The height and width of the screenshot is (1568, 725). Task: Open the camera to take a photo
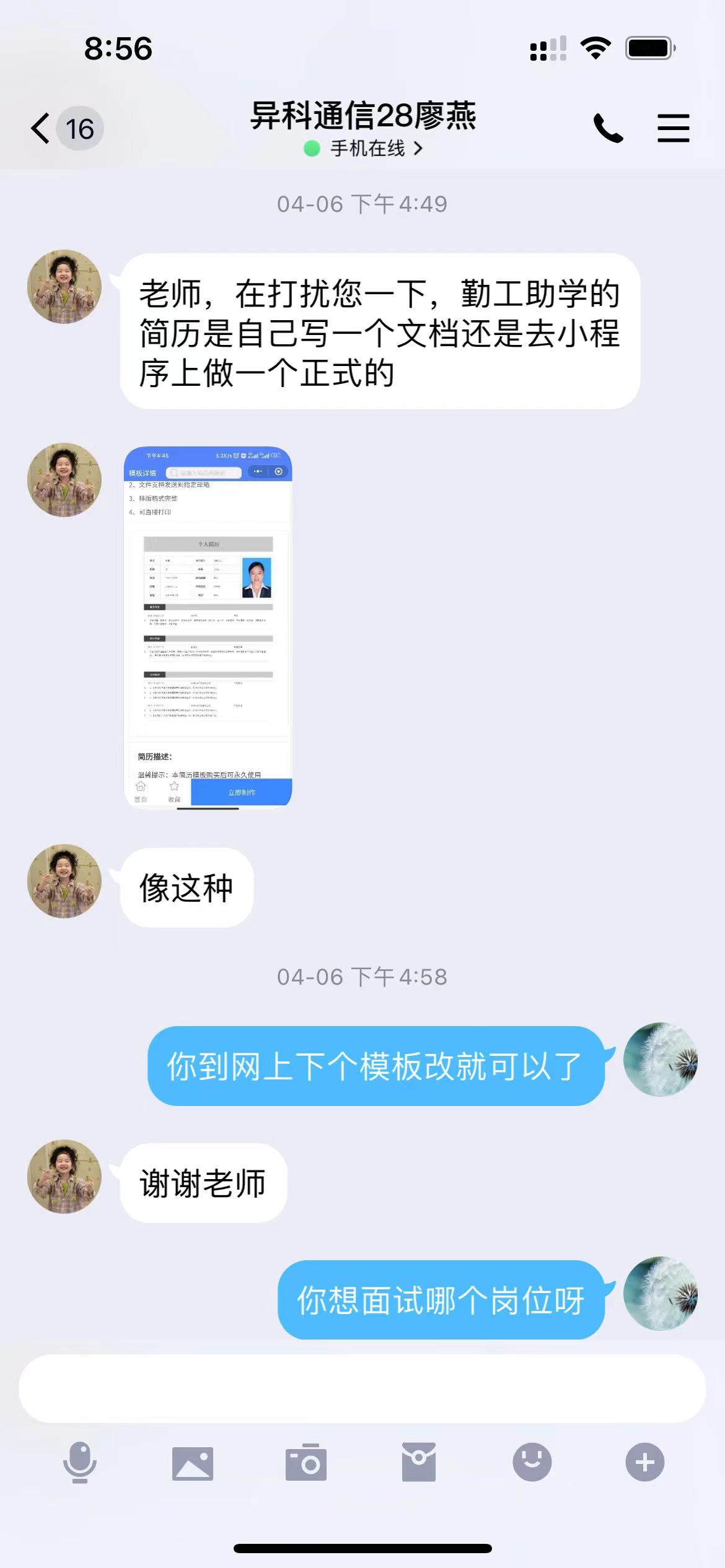tap(305, 1463)
